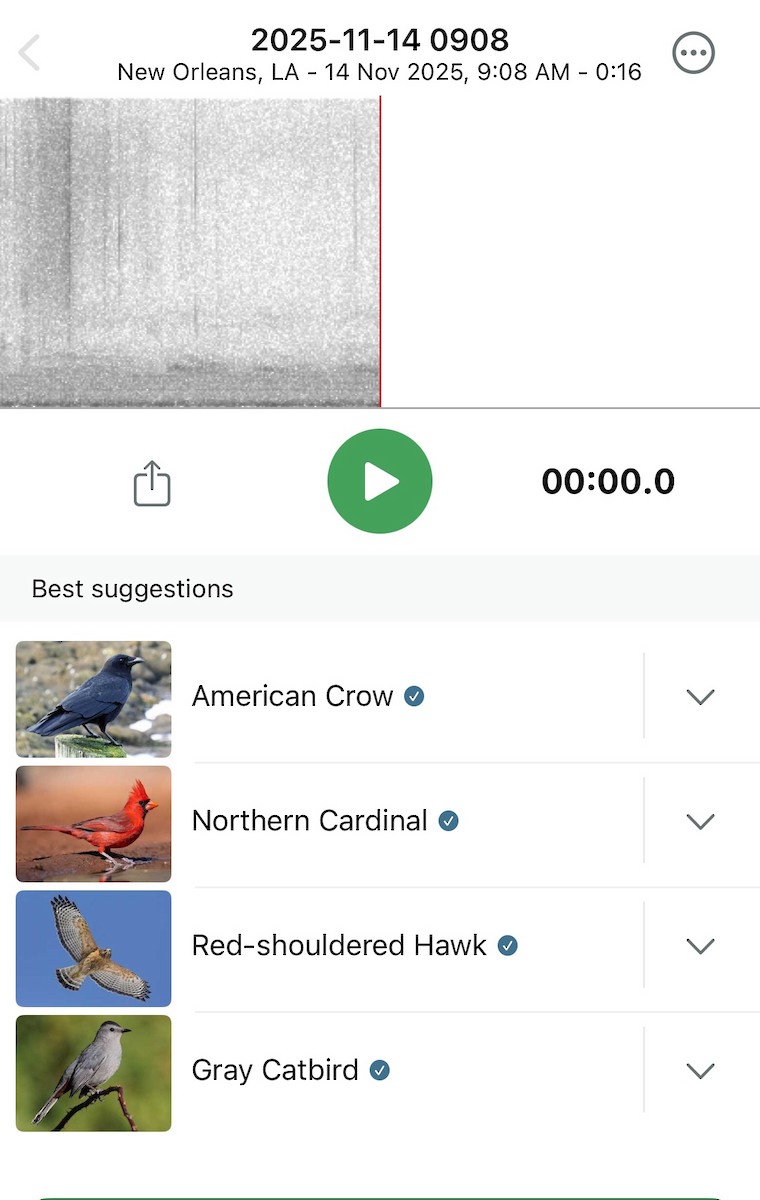Expand the American Crow chevron
The width and height of the screenshot is (760, 1200).
click(700, 697)
